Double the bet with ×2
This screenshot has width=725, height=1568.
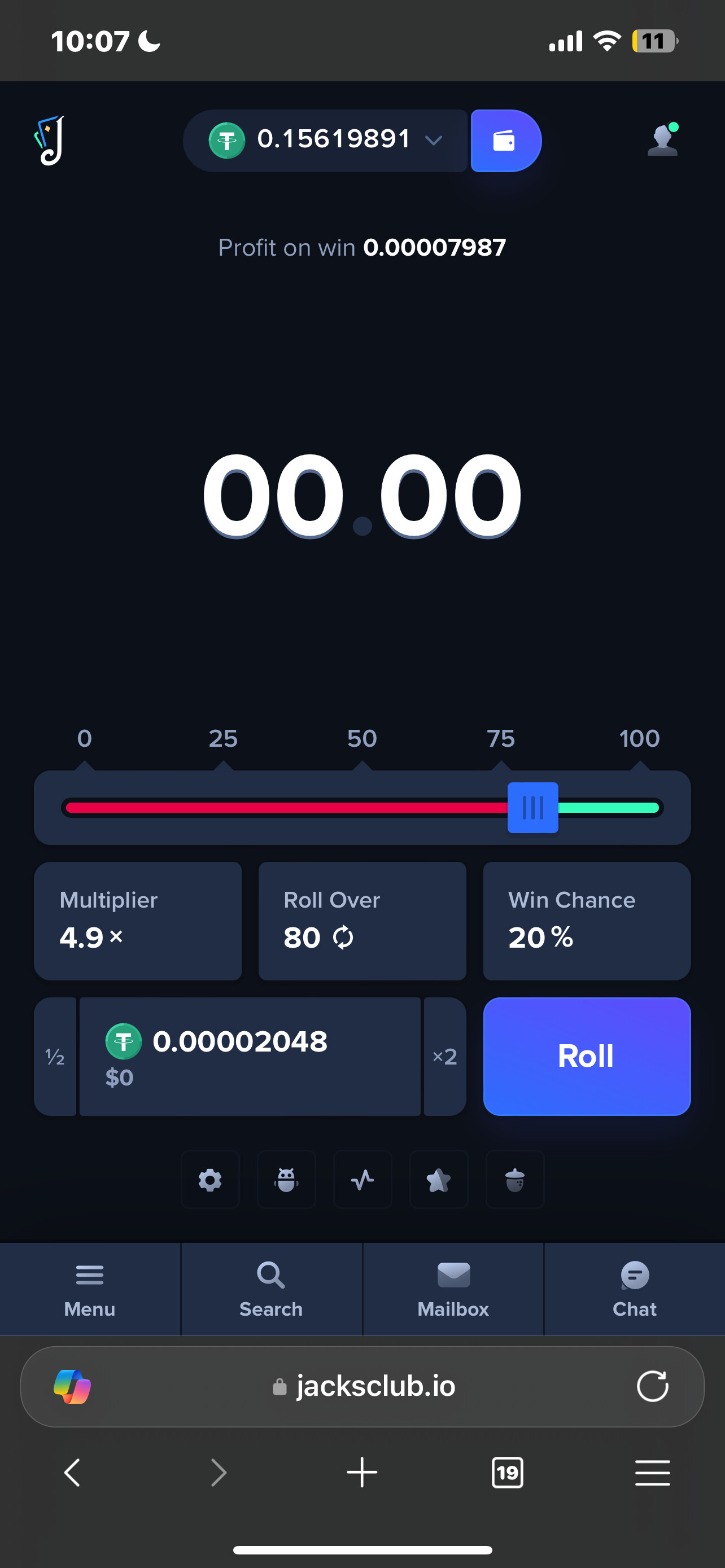pos(445,1056)
